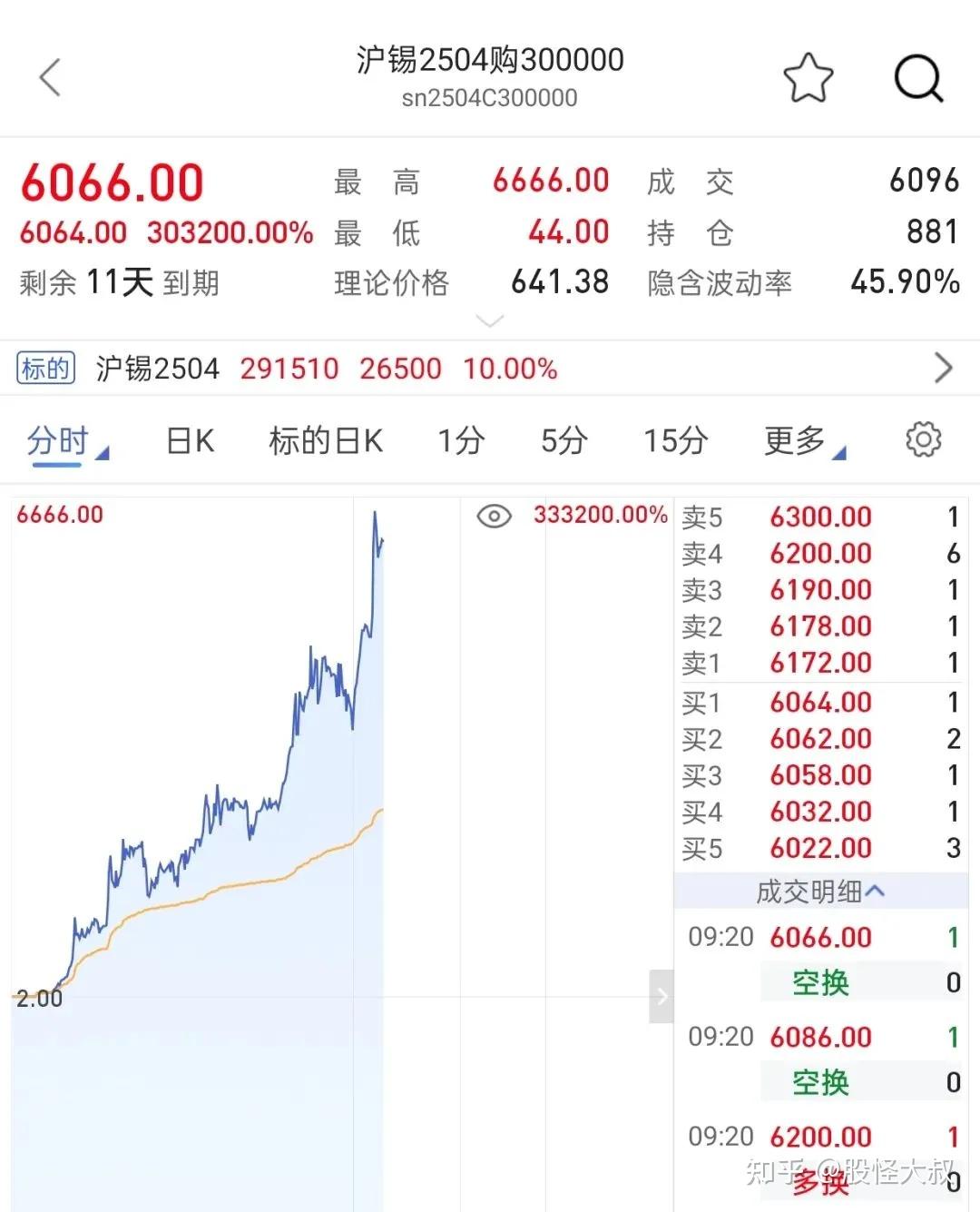This screenshot has height=1212, width=980.
Task: Click the chart's right-edge scroll arrow
Action: click(x=661, y=997)
